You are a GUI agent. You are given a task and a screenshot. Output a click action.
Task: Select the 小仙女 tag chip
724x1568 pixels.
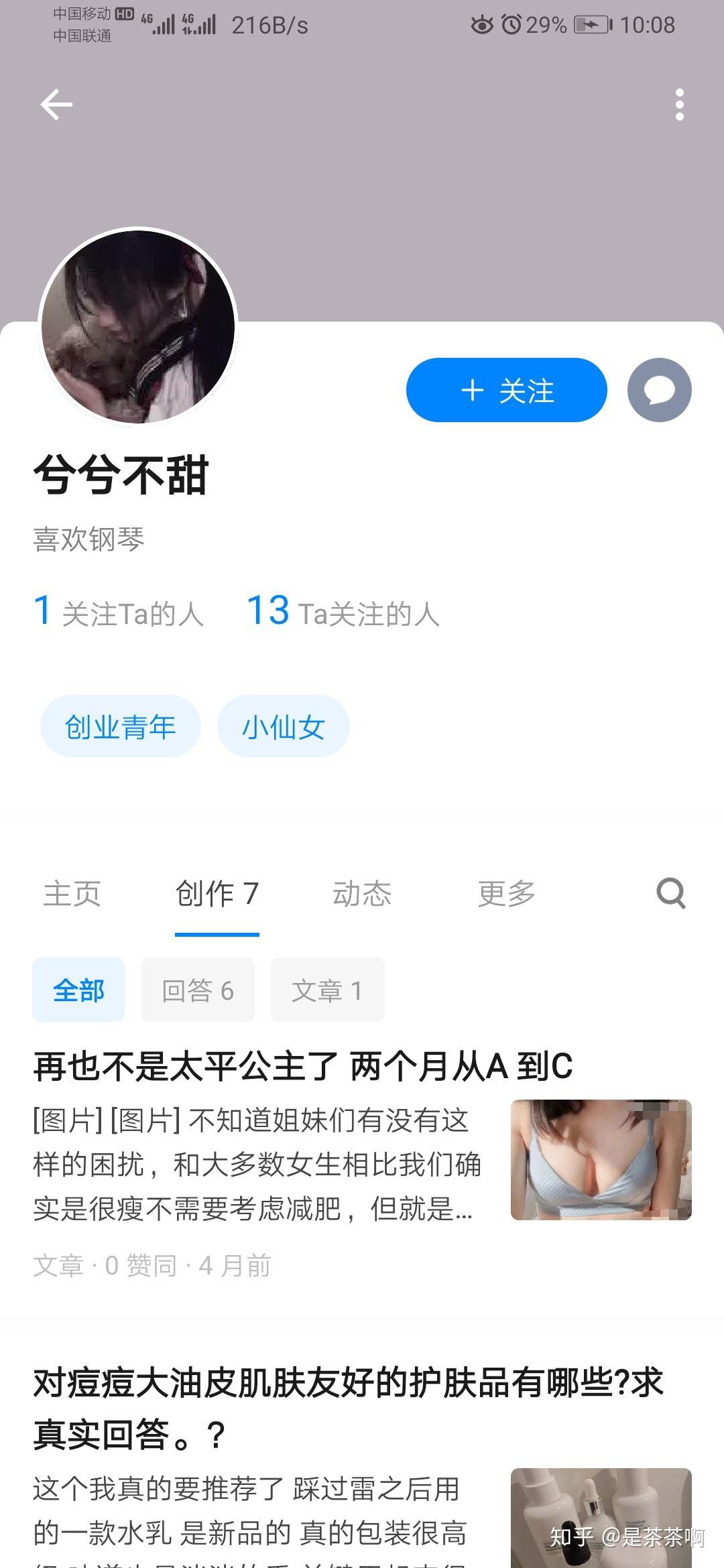283,726
